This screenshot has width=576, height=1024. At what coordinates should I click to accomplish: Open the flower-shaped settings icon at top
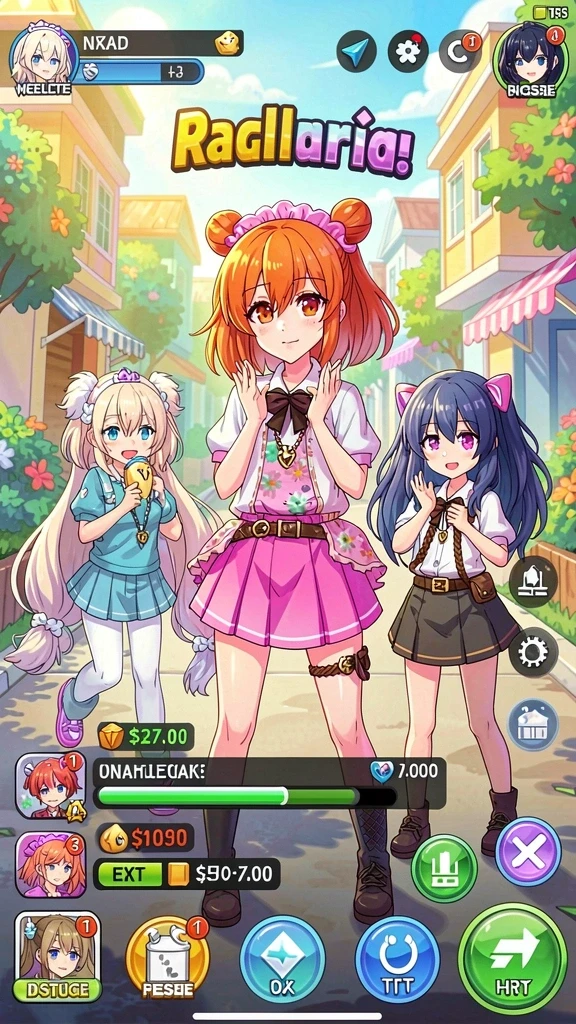click(x=408, y=51)
